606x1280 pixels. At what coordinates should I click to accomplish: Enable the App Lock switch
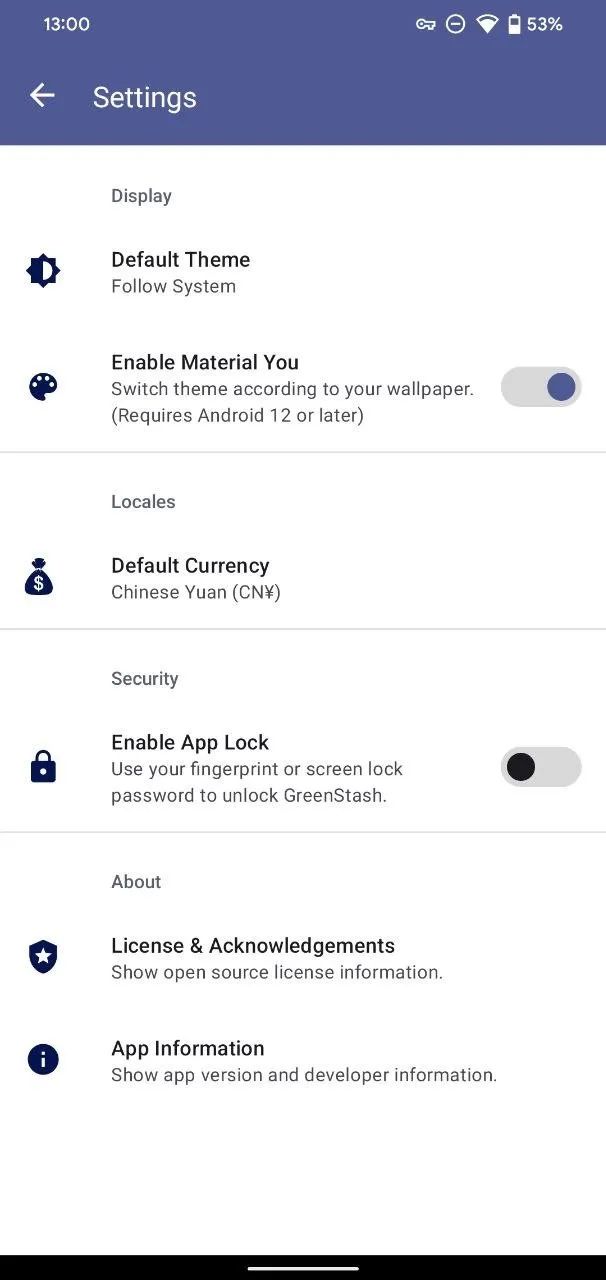coord(541,767)
